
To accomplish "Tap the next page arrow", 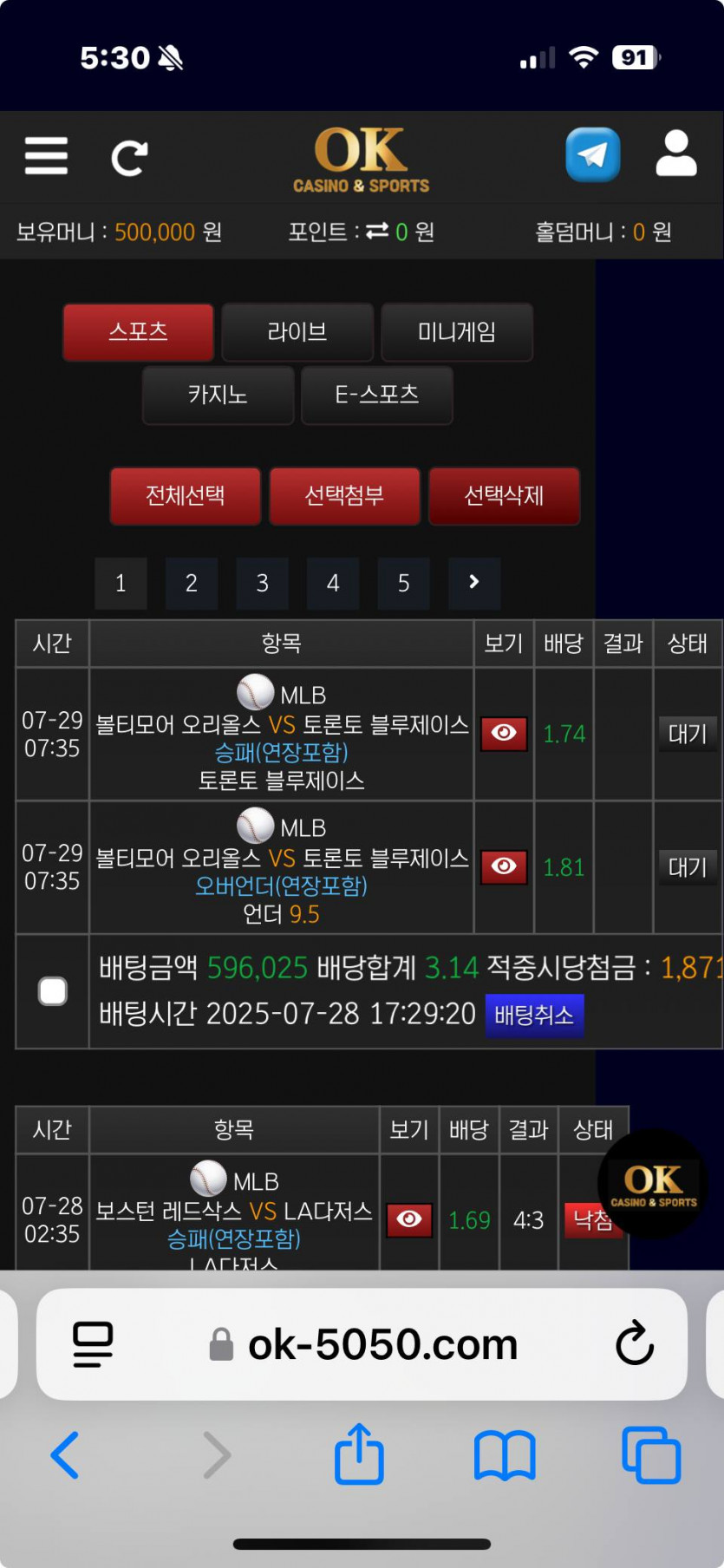I will (x=474, y=583).
